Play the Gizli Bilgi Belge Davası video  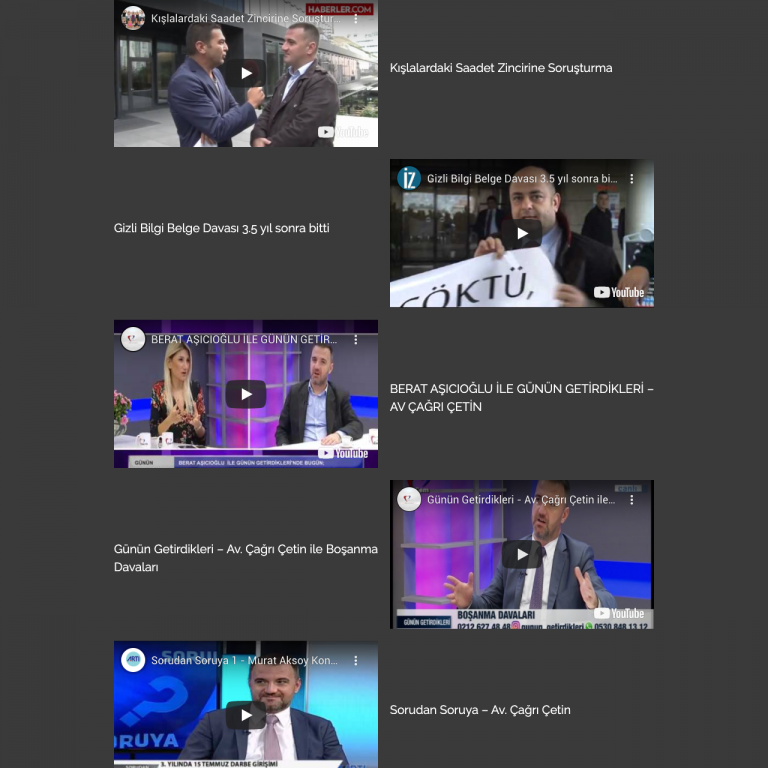click(x=522, y=234)
